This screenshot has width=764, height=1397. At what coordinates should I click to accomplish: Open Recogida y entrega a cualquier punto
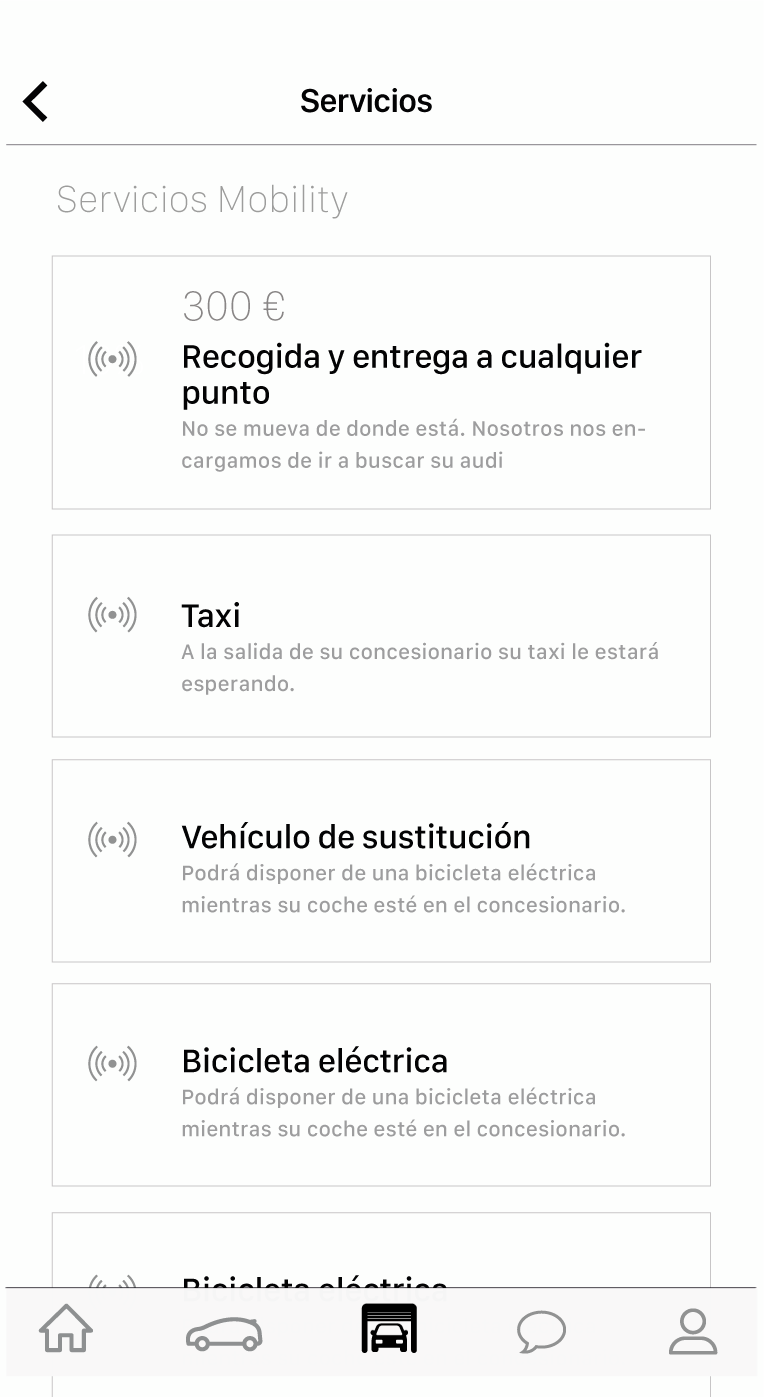(x=381, y=383)
